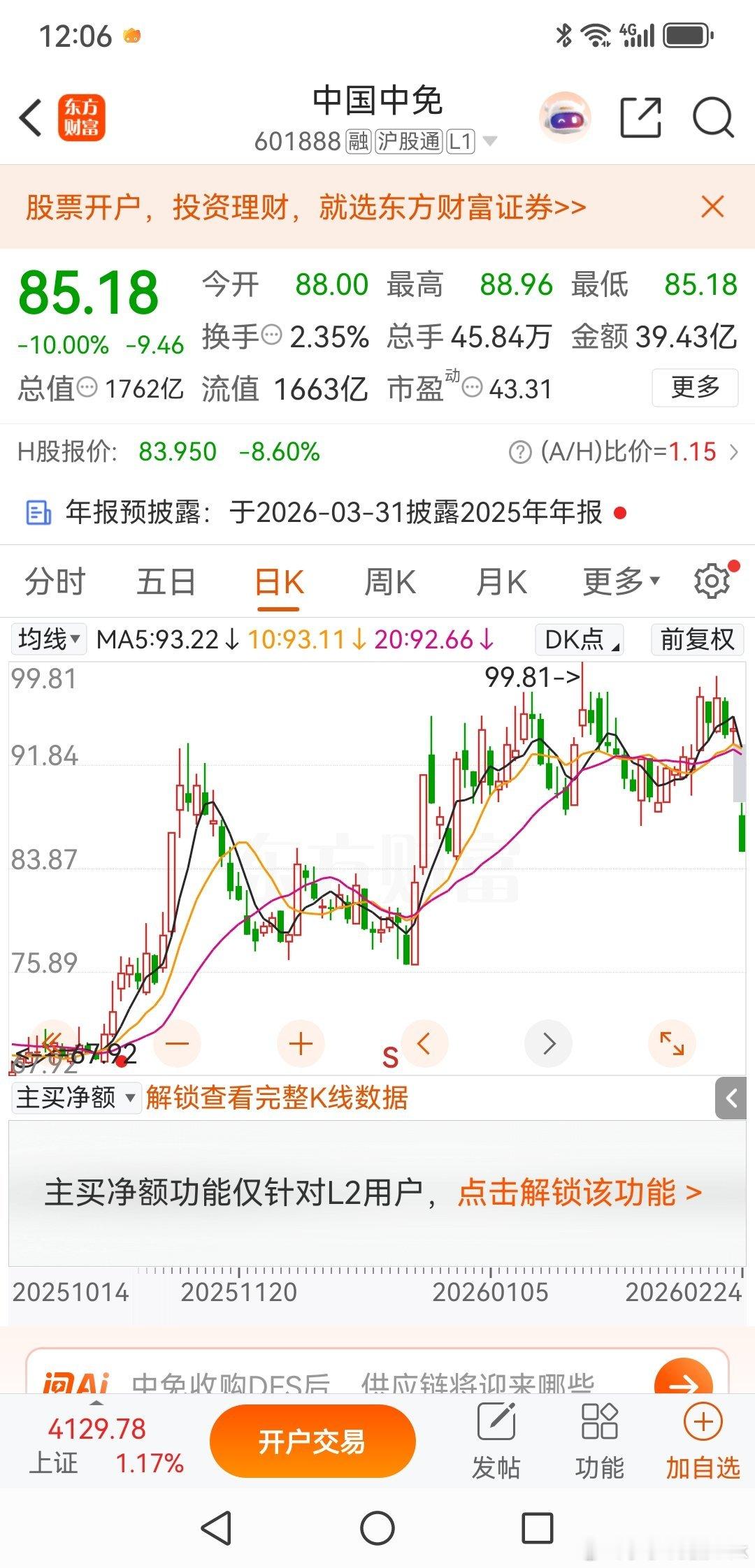Switch to the 分时 intraday tab
The width and height of the screenshot is (755, 1568).
click(55, 581)
